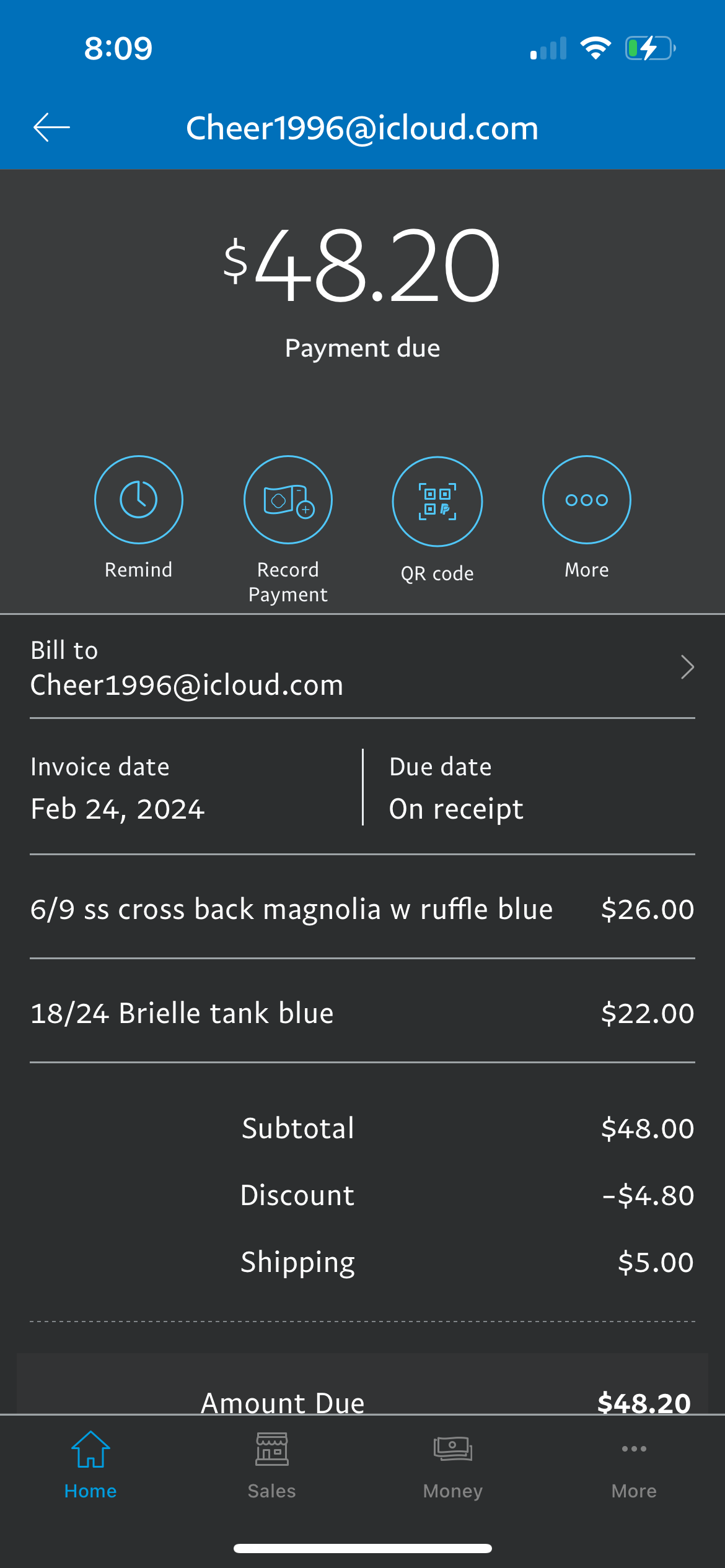Open Bill to Cheer1996@icloud.com details

point(362,668)
